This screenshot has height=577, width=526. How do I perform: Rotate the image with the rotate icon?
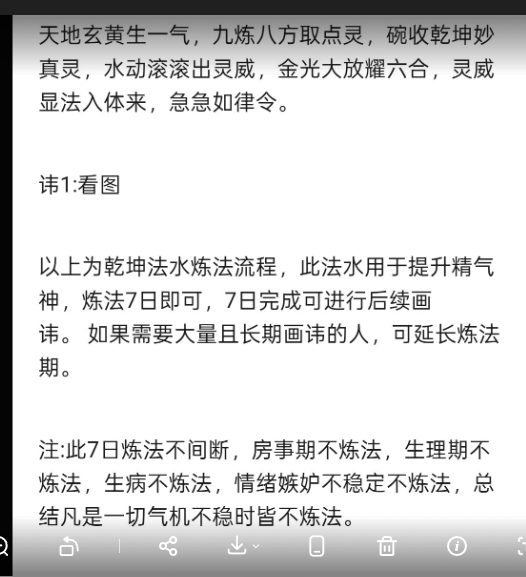(69, 546)
